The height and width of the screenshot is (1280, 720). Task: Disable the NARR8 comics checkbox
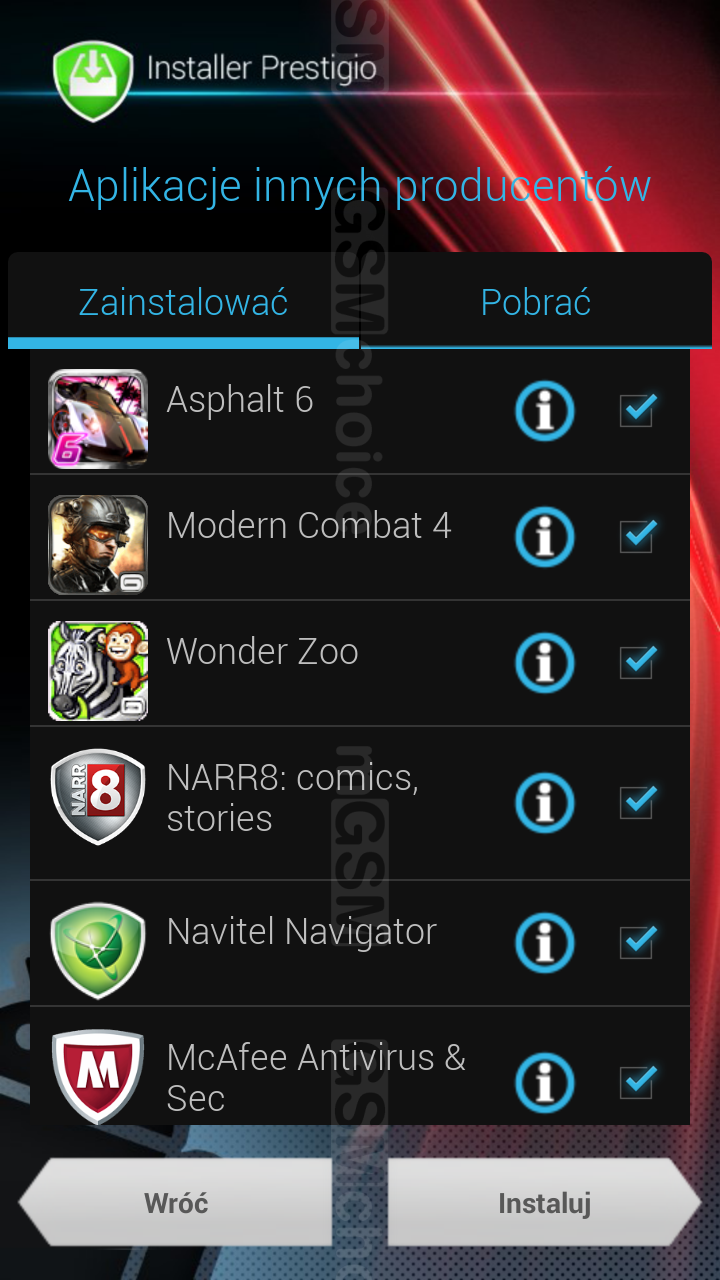pos(637,802)
